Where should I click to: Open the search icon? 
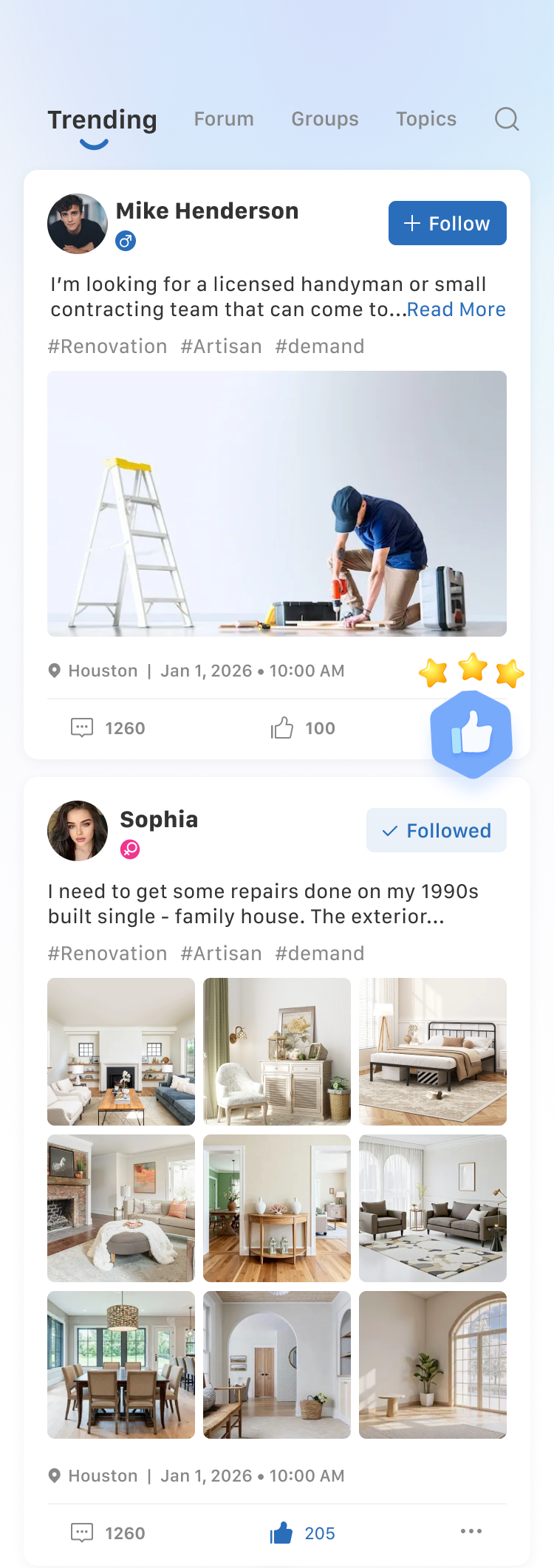[507, 119]
